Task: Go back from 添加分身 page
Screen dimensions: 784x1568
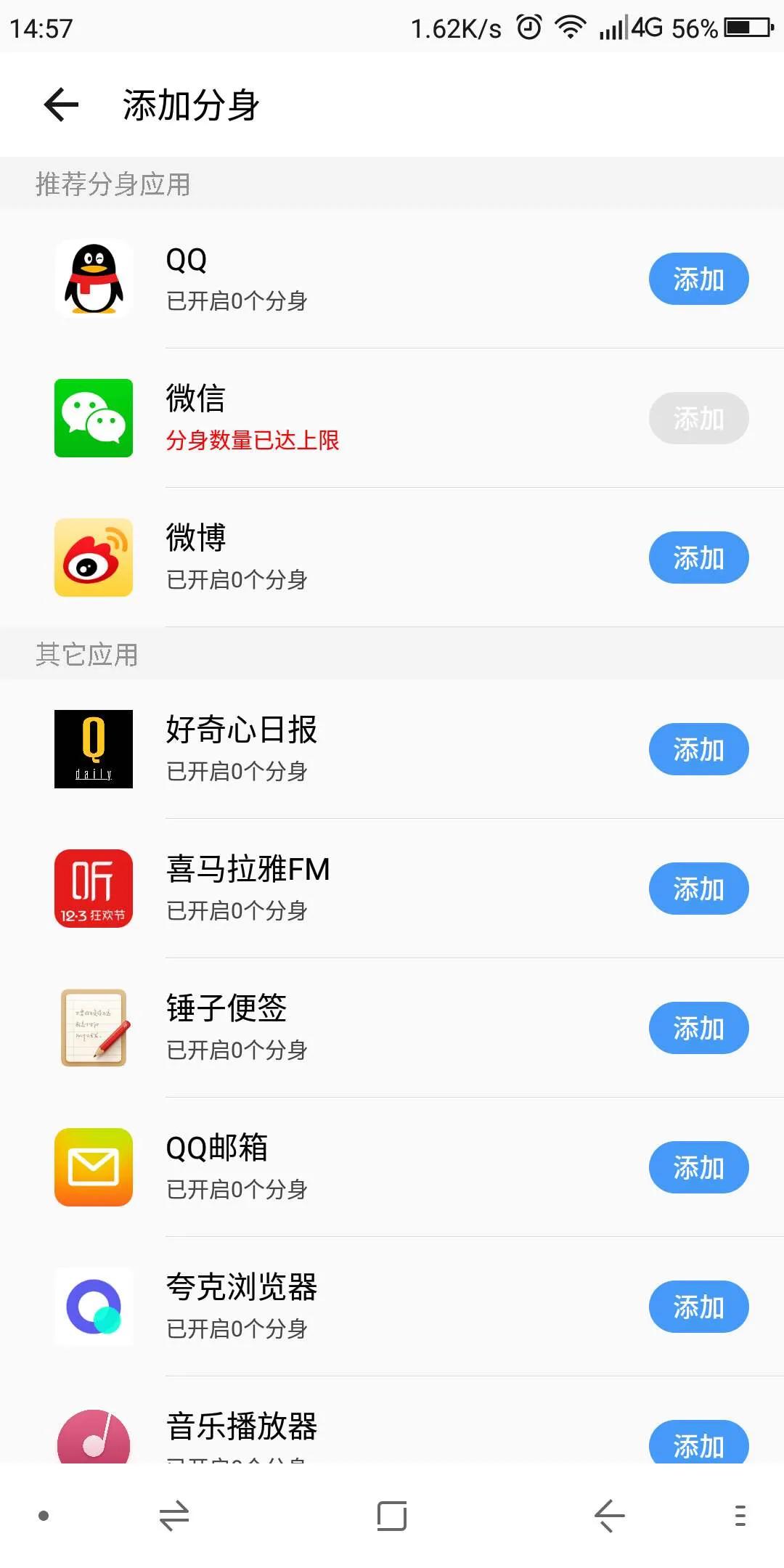Action: pyautogui.click(x=61, y=105)
